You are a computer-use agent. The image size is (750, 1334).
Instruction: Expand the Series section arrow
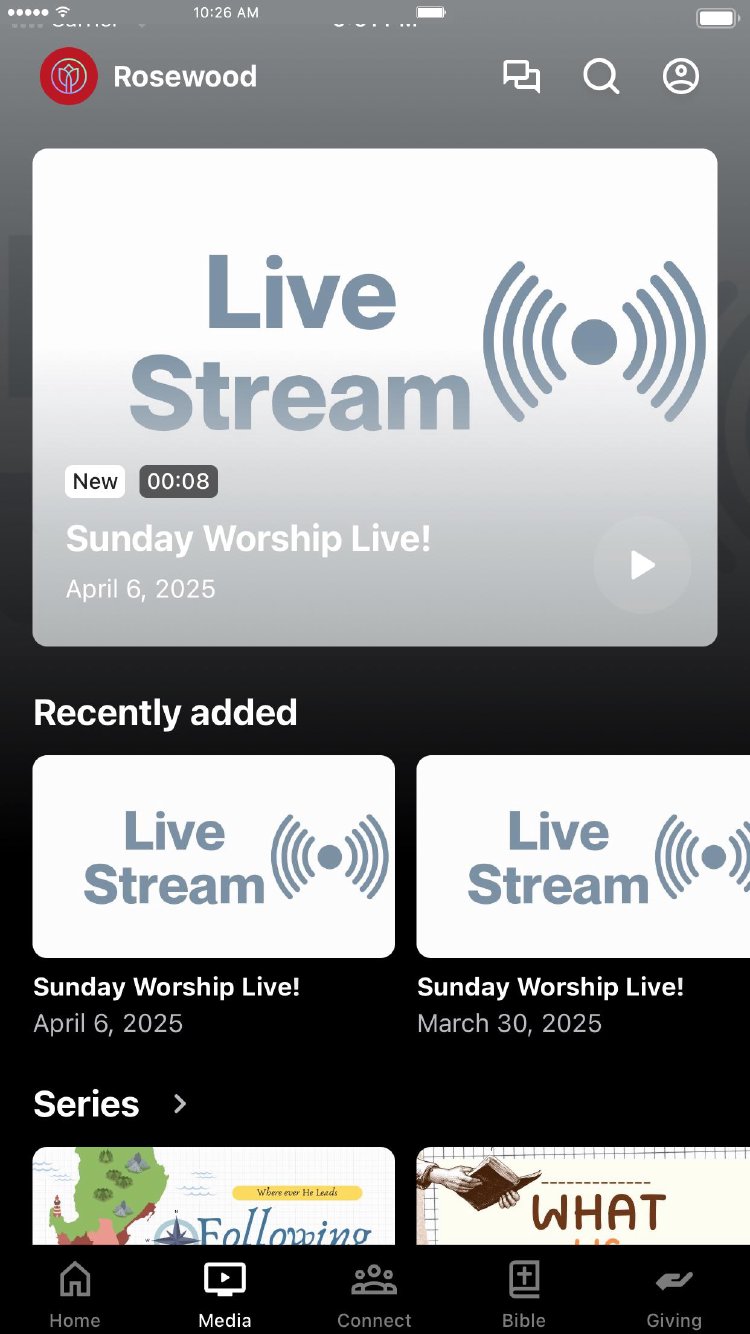180,1104
